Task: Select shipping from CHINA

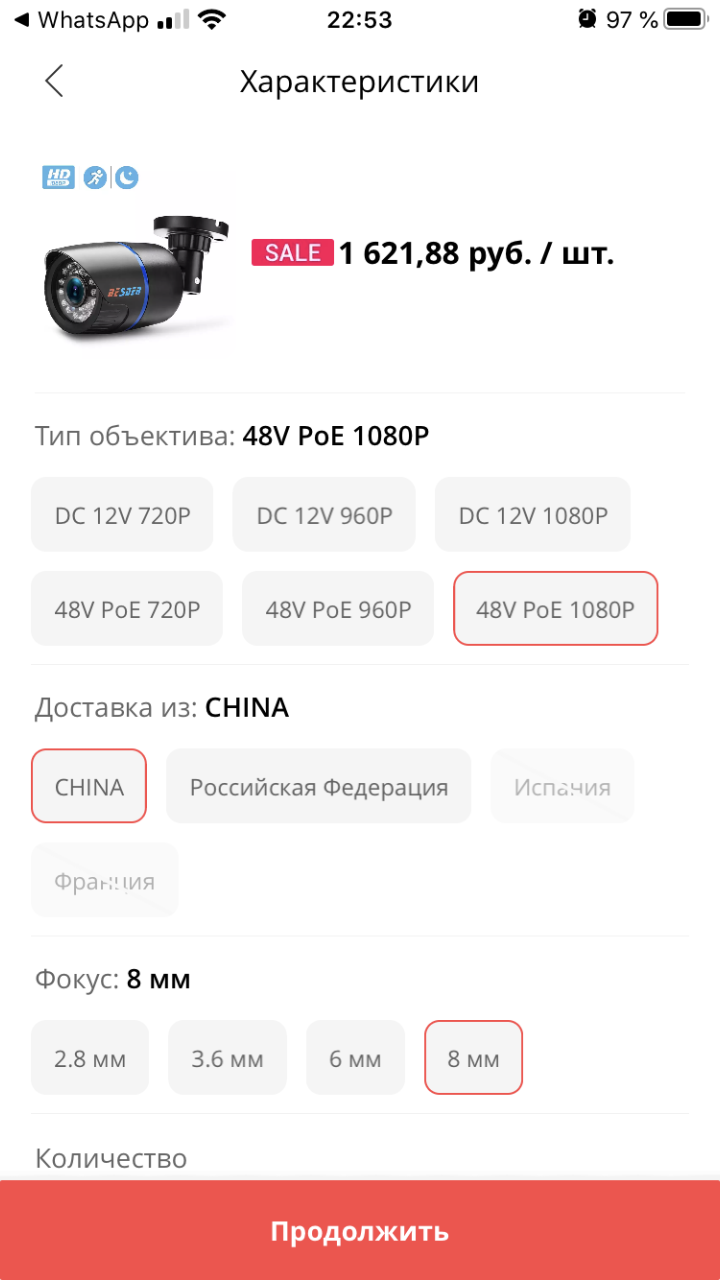Action: point(89,786)
